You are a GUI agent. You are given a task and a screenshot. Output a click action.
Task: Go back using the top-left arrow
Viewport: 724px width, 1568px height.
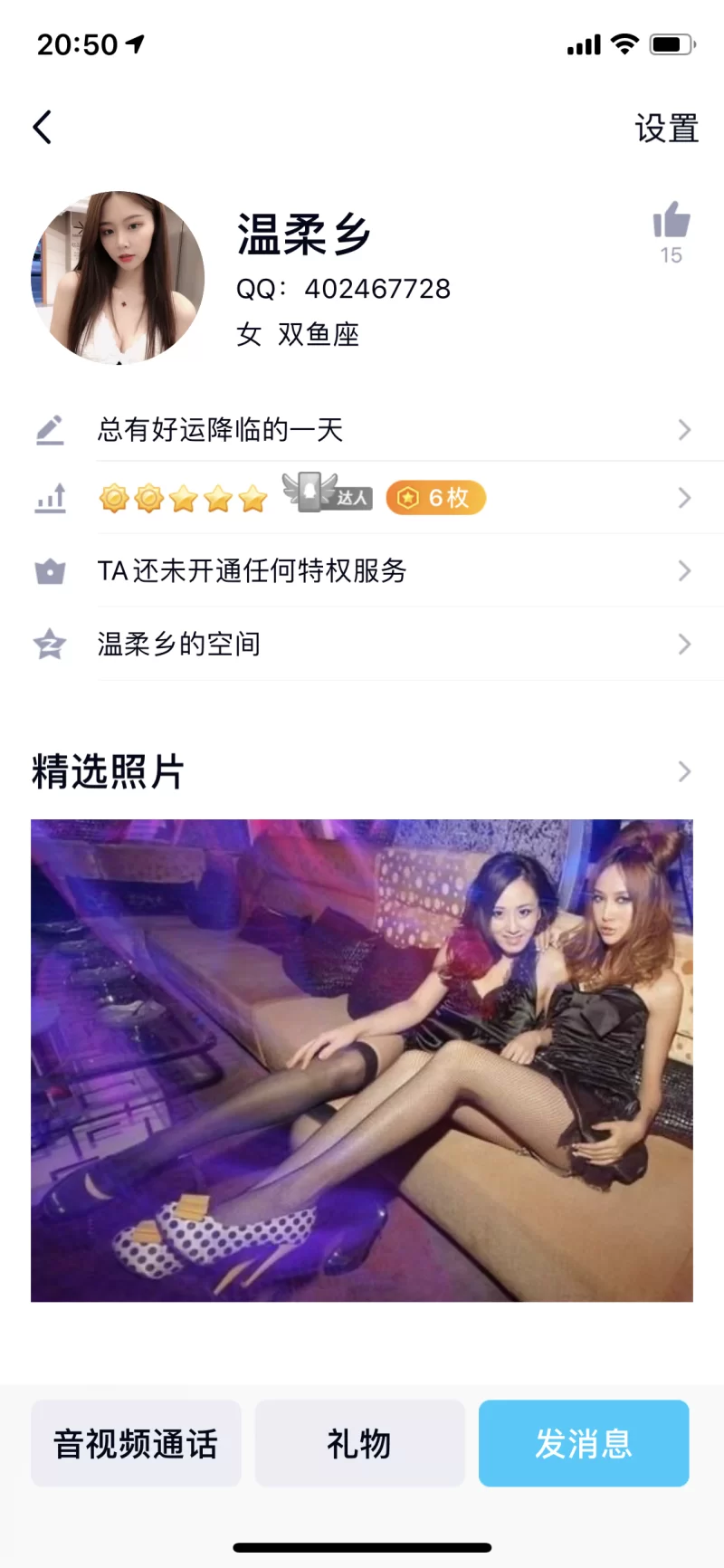pos(43,128)
